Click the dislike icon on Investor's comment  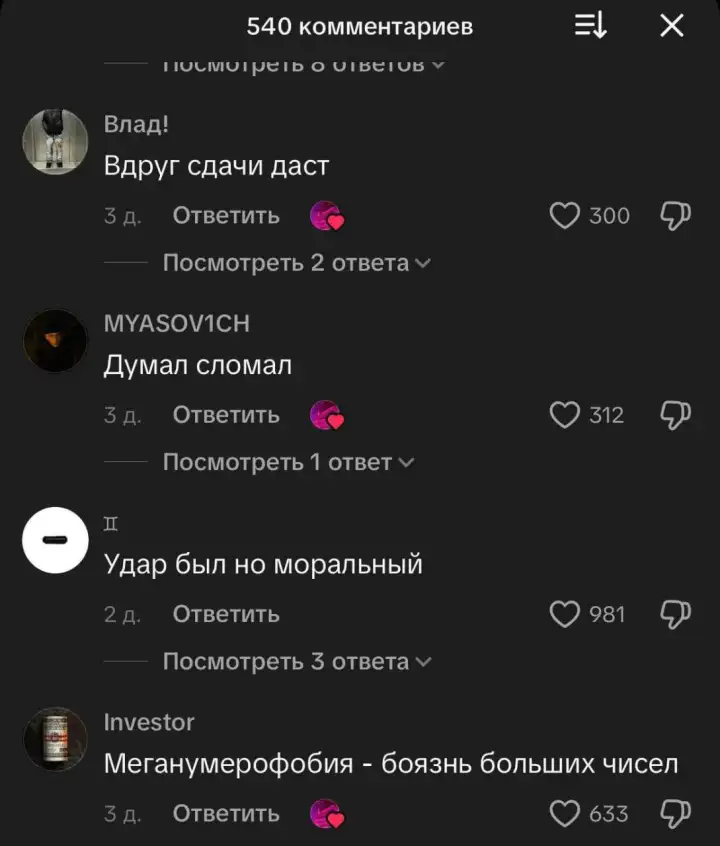[x=675, y=812]
